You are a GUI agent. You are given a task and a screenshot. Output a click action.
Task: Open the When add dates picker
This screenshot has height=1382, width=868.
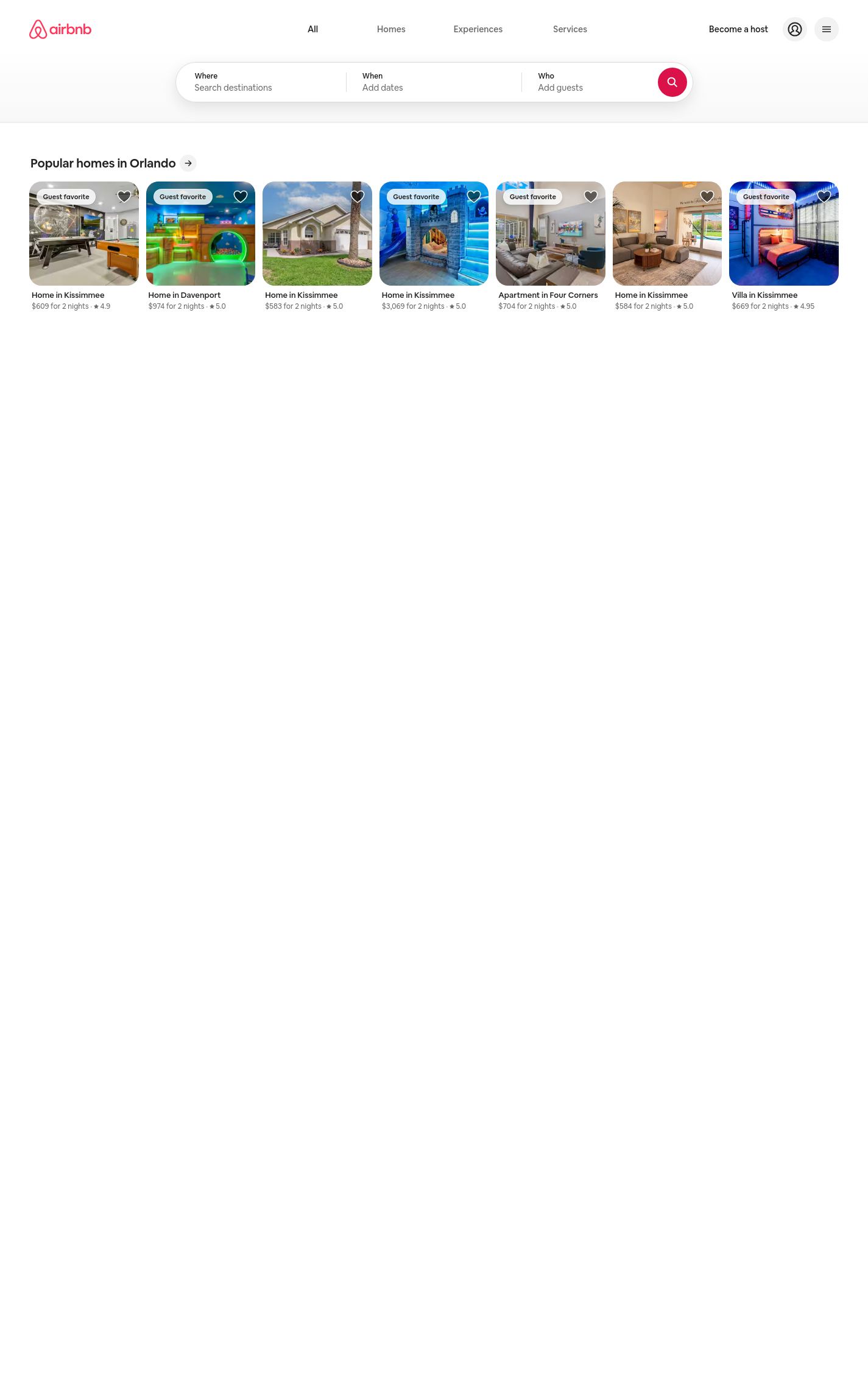(434, 82)
